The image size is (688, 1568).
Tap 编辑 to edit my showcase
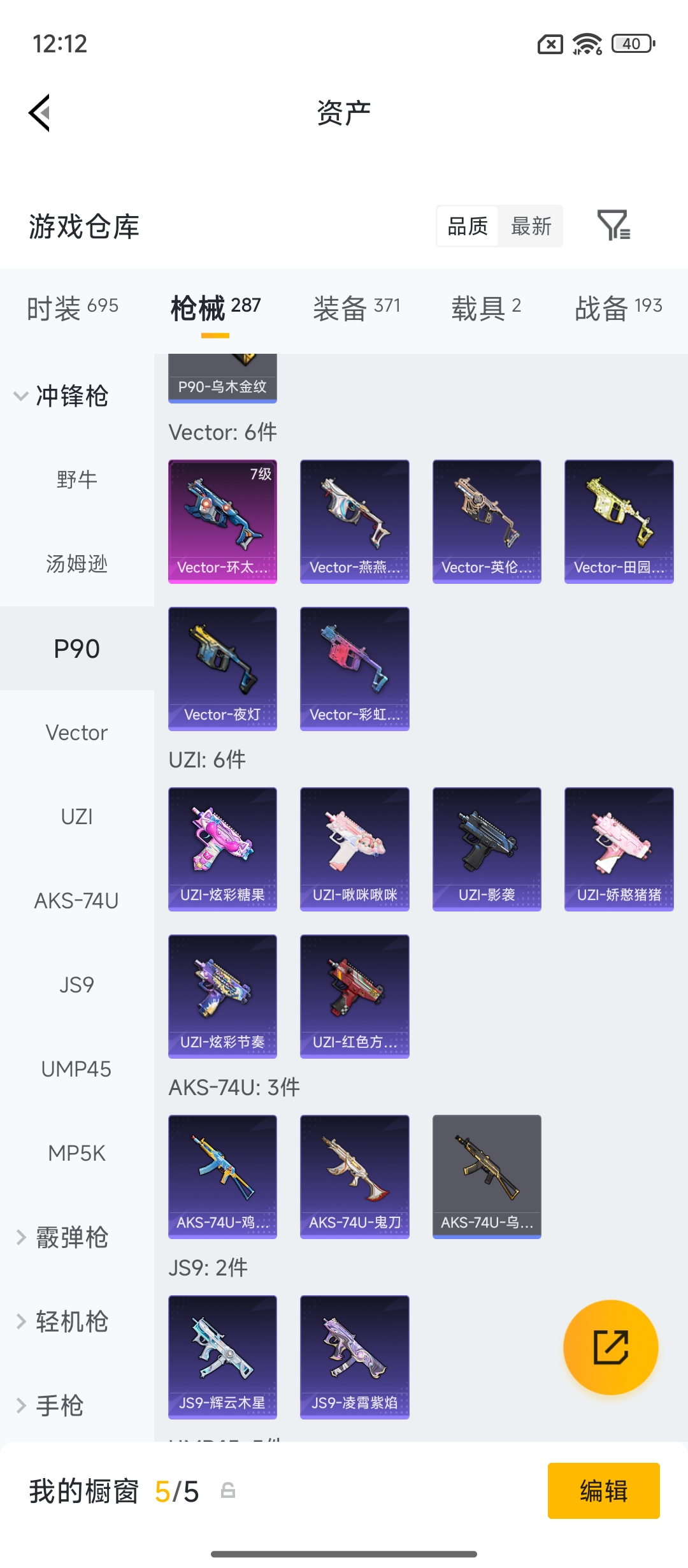[x=603, y=1491]
